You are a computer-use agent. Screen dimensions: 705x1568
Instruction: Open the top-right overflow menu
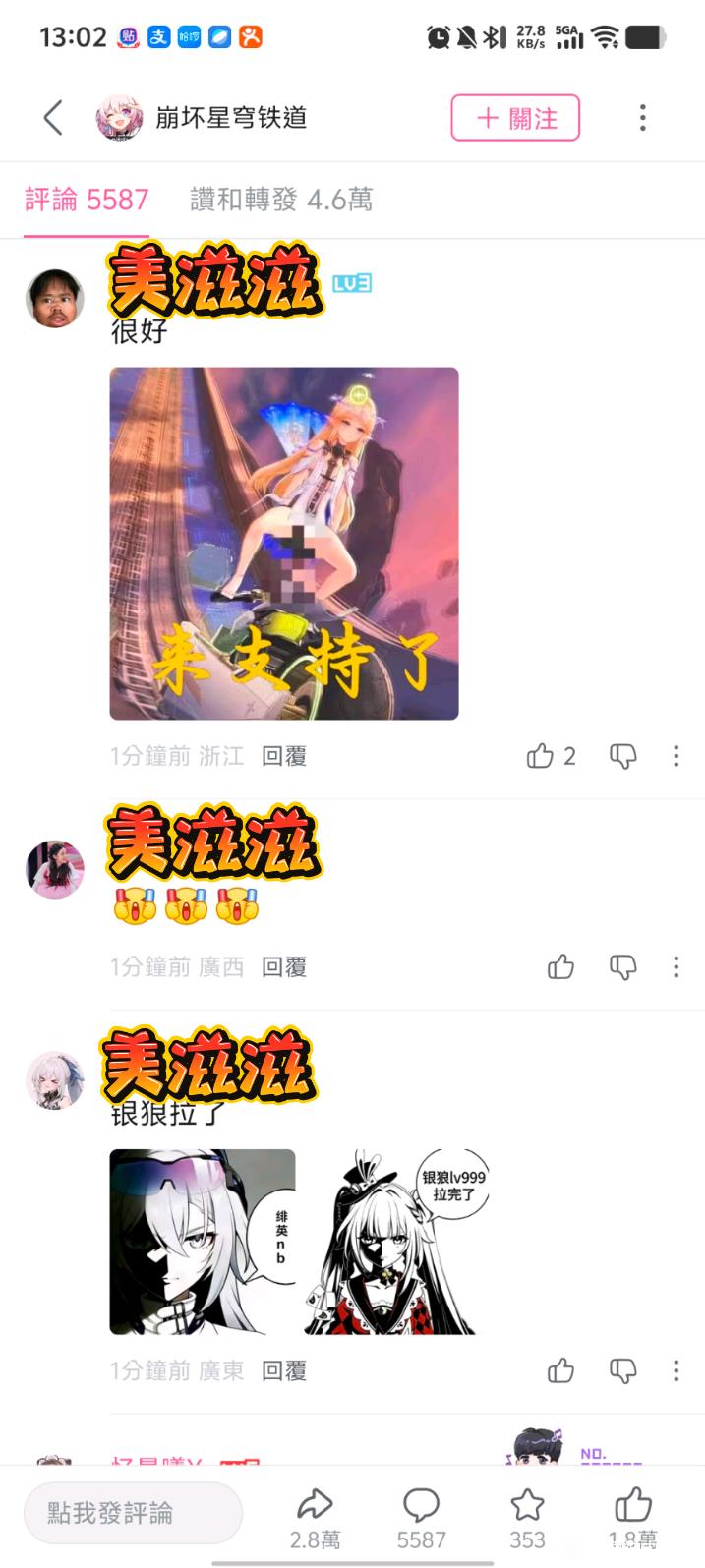(x=643, y=118)
